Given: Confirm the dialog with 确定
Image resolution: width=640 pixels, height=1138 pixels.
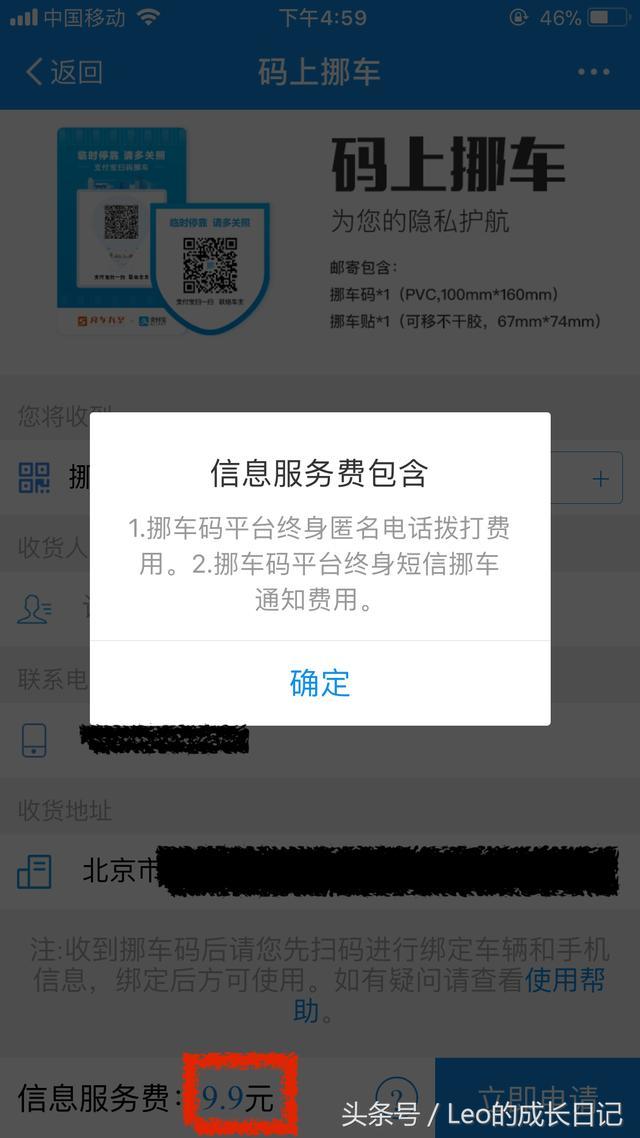Looking at the screenshot, I should click(320, 683).
